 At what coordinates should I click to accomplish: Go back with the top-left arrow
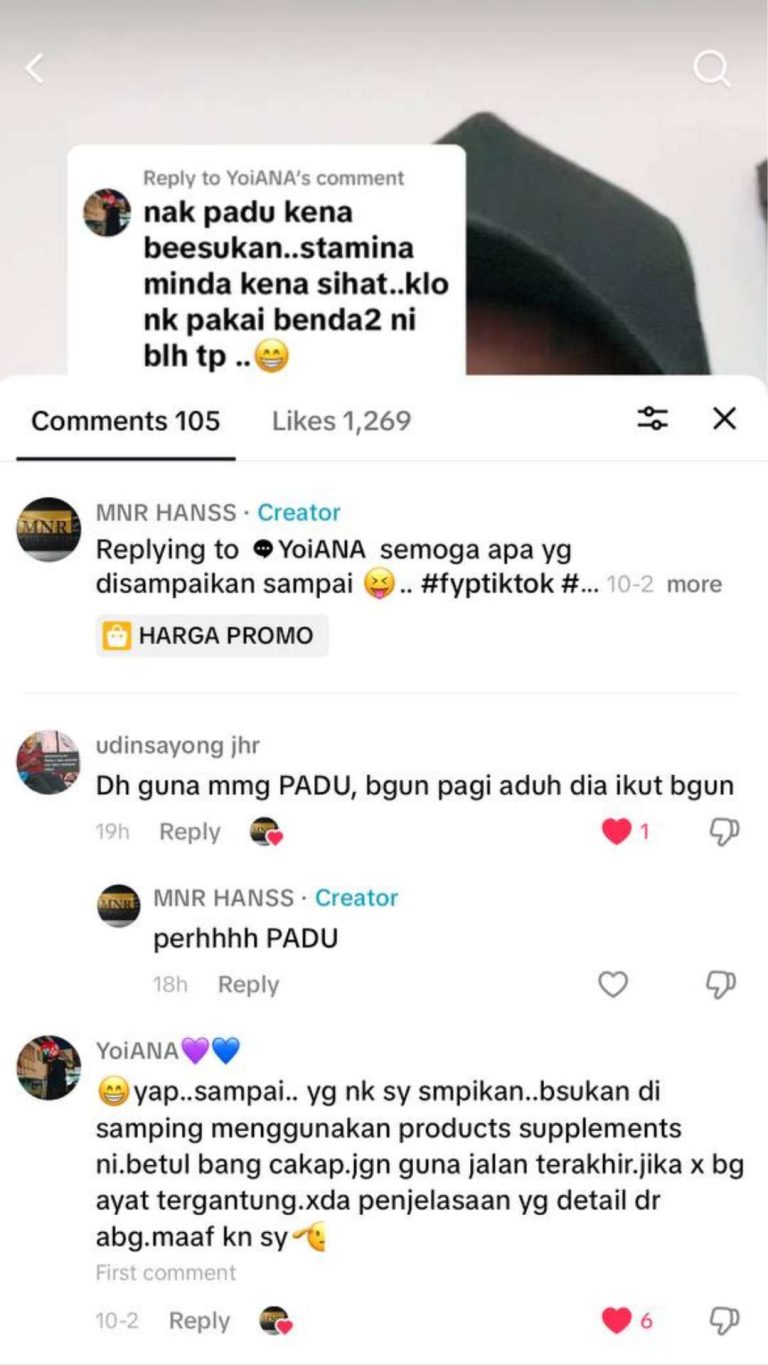pyautogui.click(x=36, y=68)
